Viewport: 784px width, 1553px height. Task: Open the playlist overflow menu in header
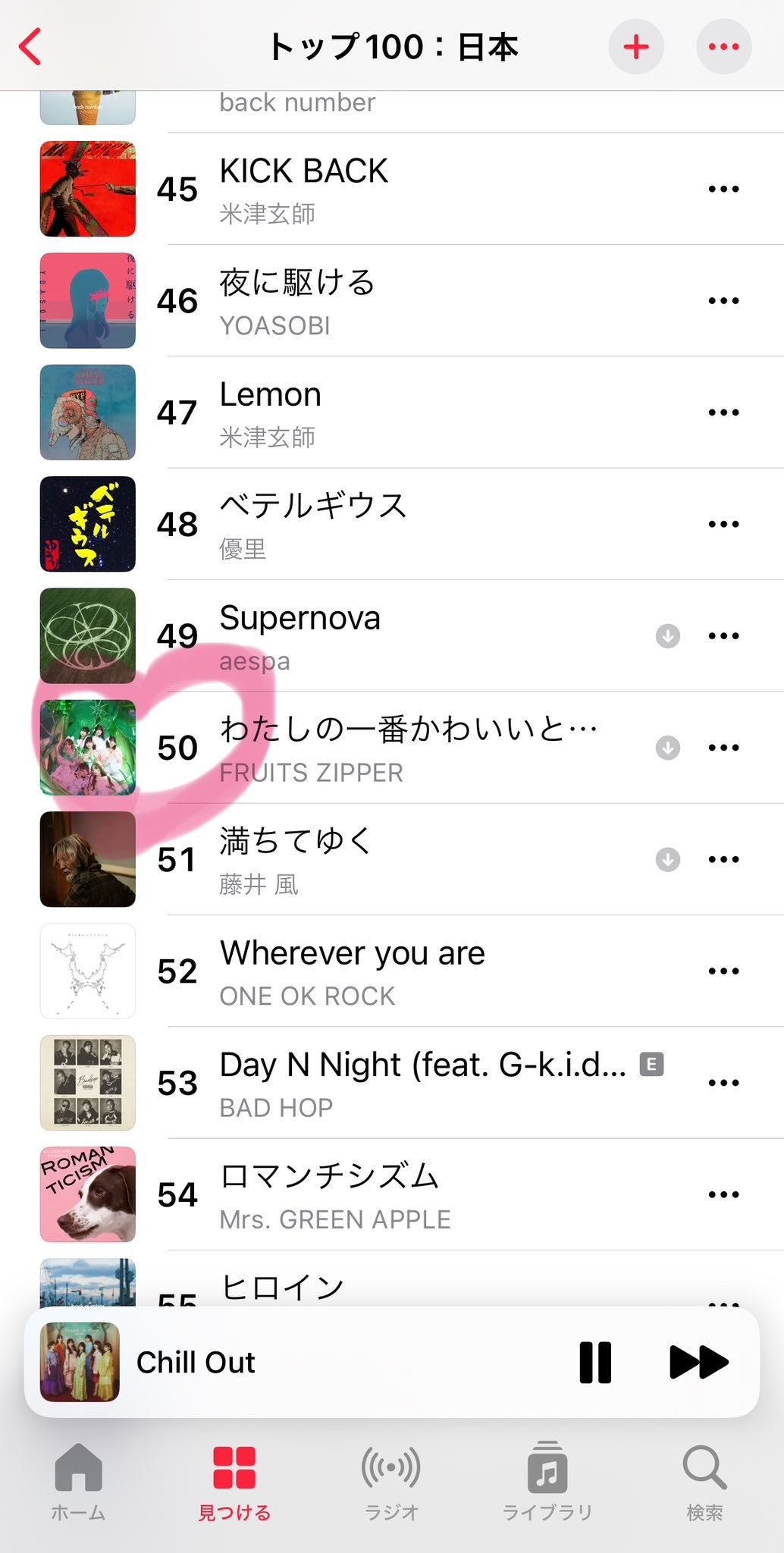pyautogui.click(x=723, y=47)
